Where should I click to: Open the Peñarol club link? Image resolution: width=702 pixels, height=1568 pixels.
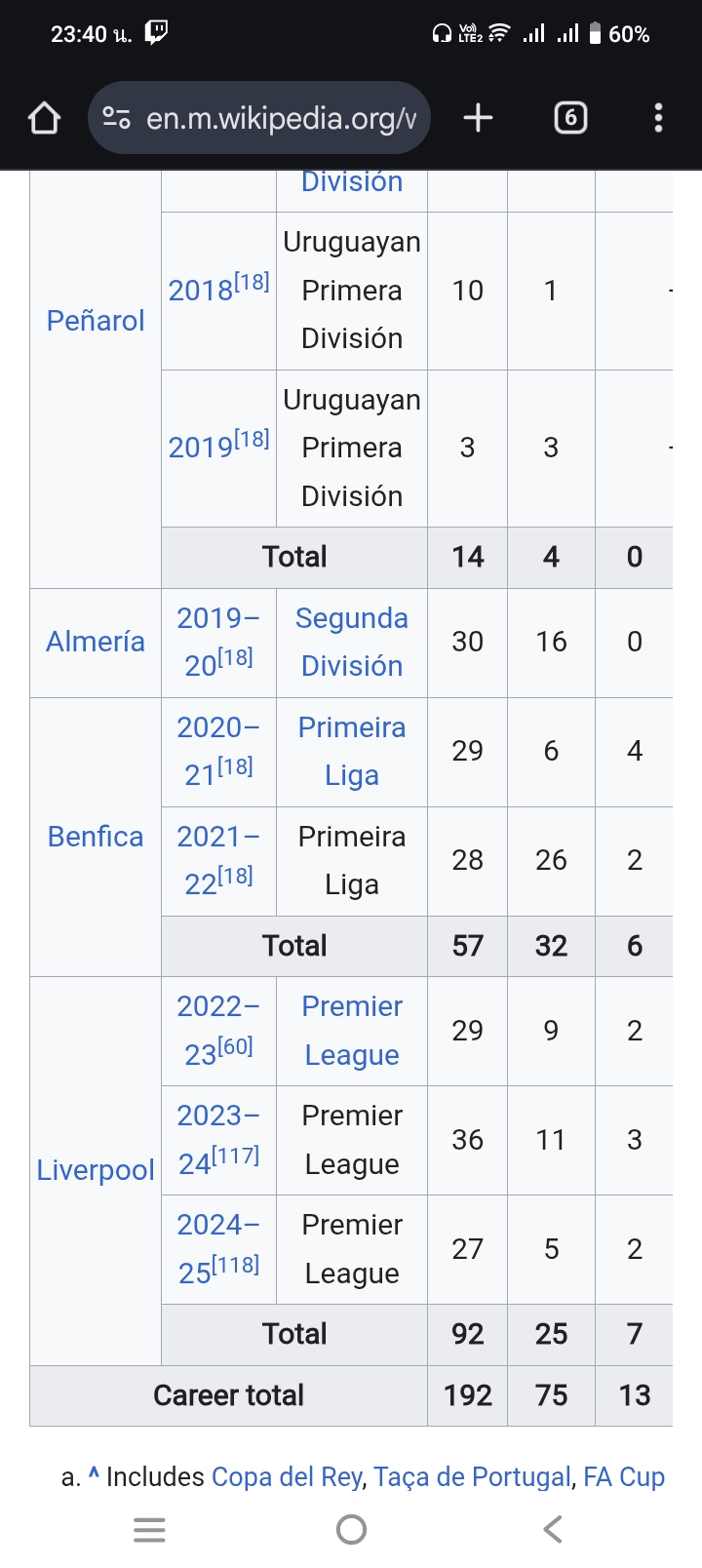tap(96, 320)
